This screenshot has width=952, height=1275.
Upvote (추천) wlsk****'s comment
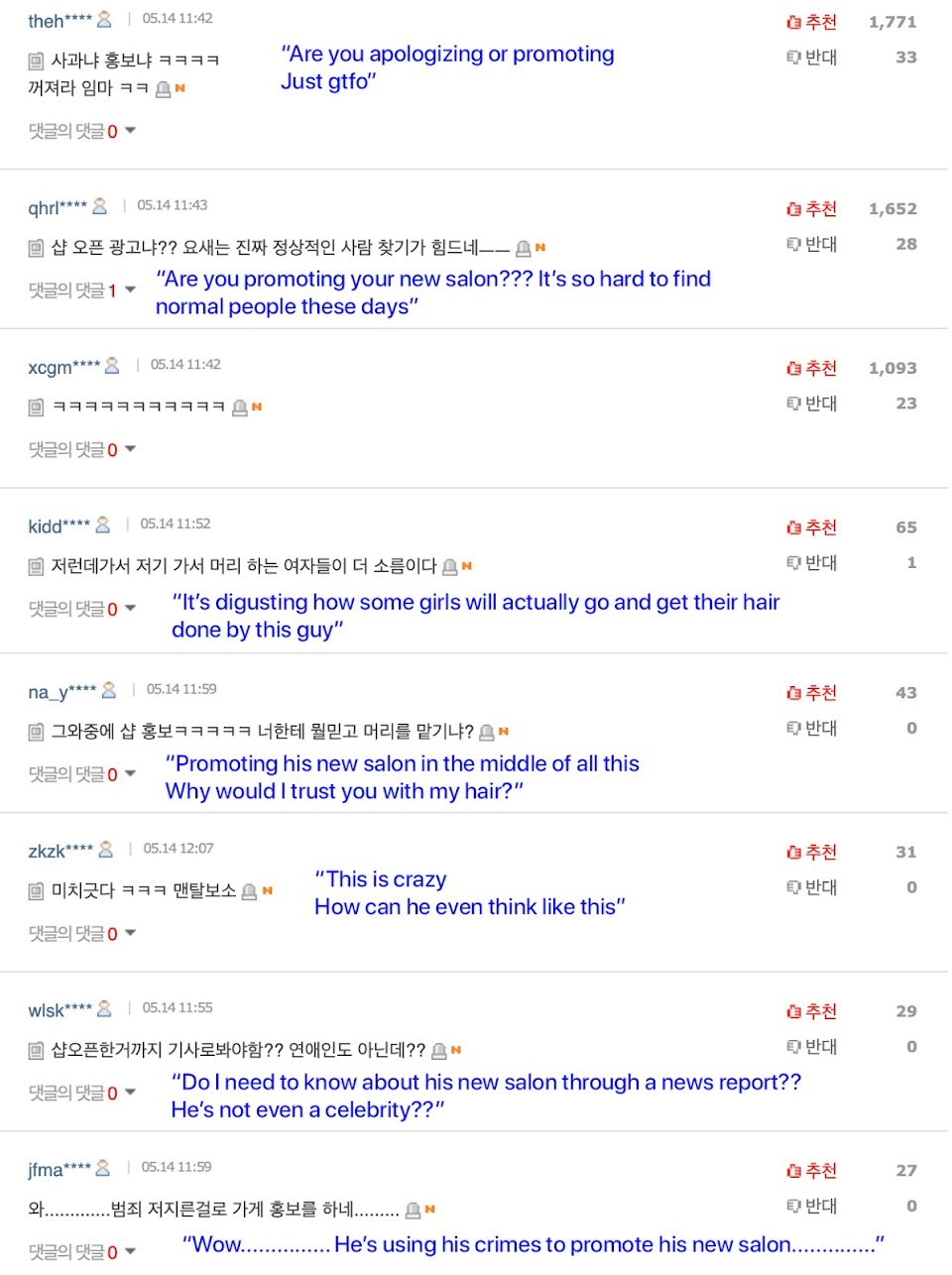pos(811,1011)
